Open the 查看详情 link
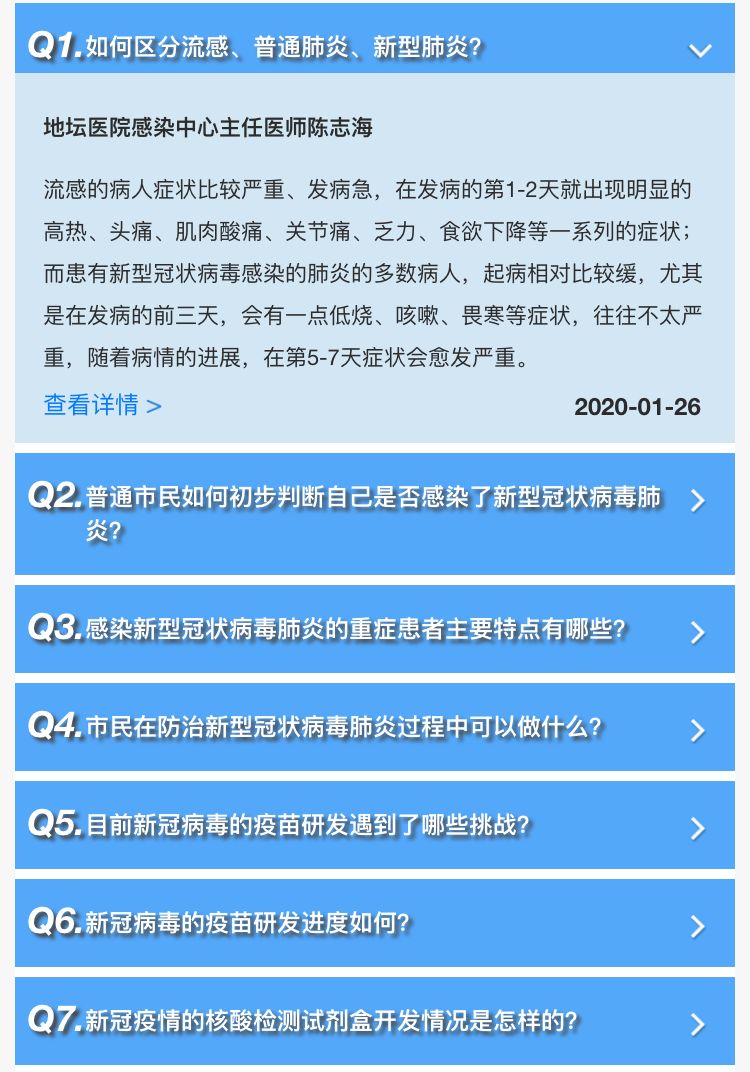The height and width of the screenshot is (1072, 750). (x=102, y=405)
